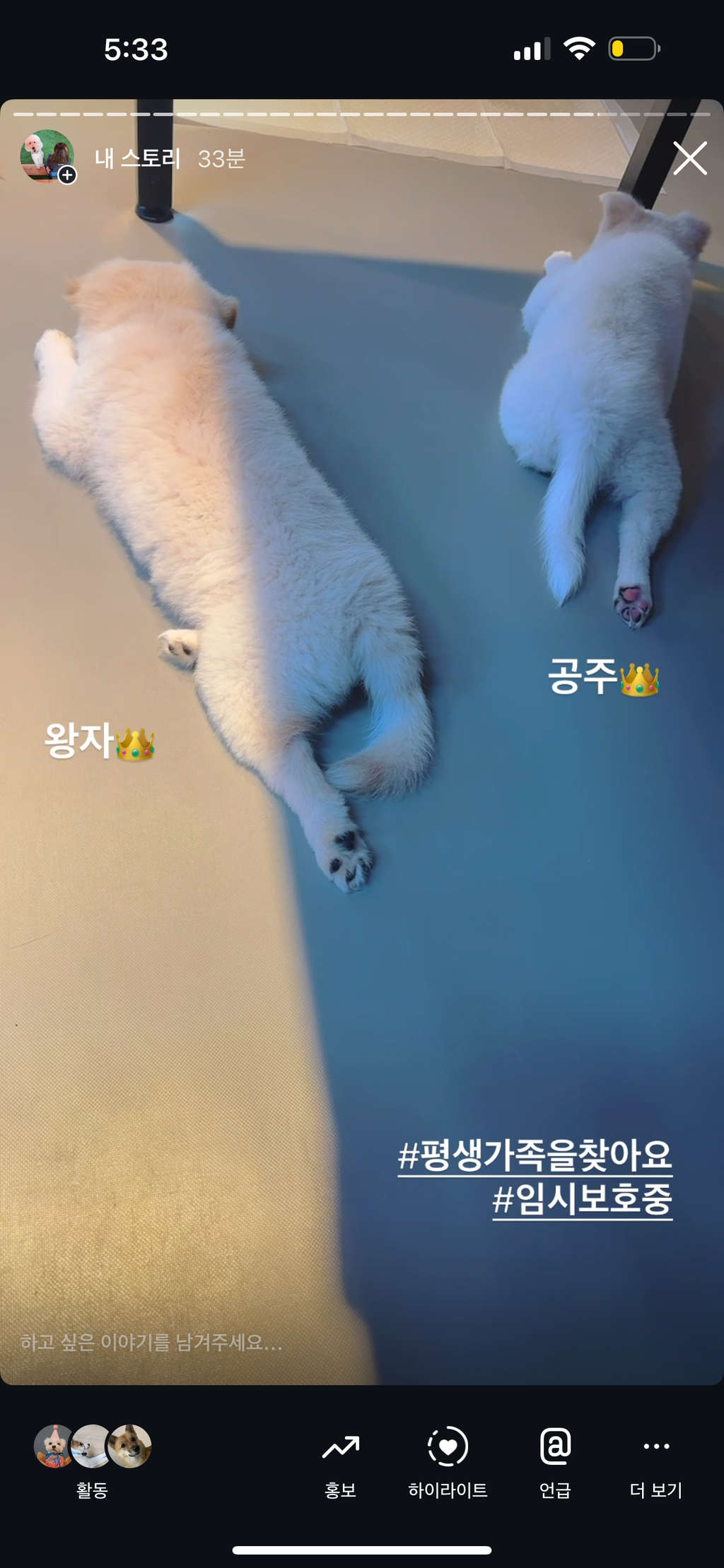Tap profile picture to add story

pyautogui.click(x=47, y=156)
